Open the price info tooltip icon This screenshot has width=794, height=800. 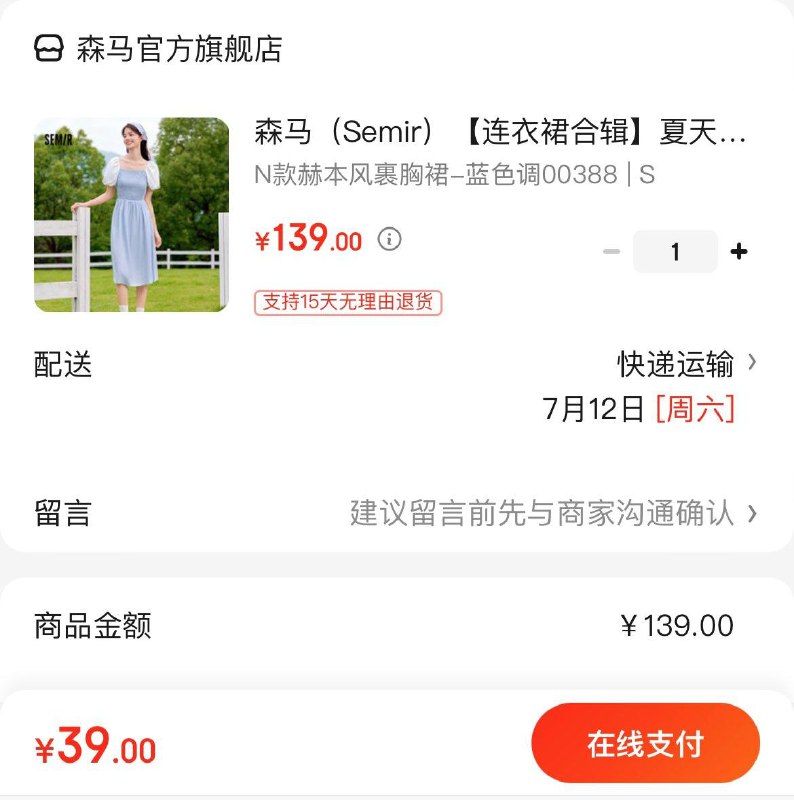coord(388,237)
